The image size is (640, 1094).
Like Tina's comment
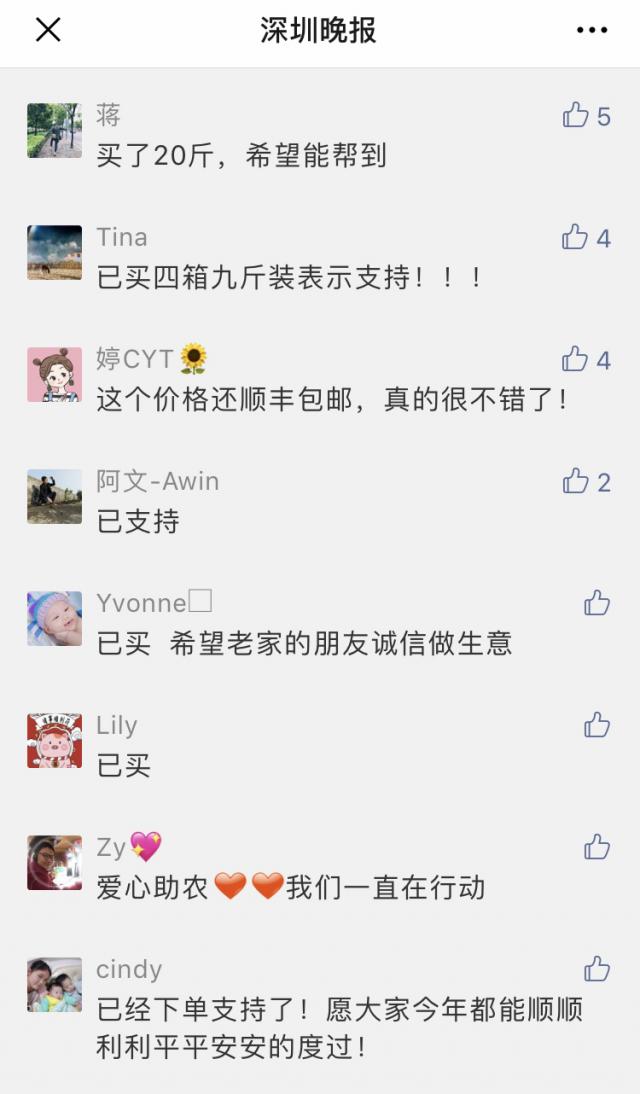(576, 238)
